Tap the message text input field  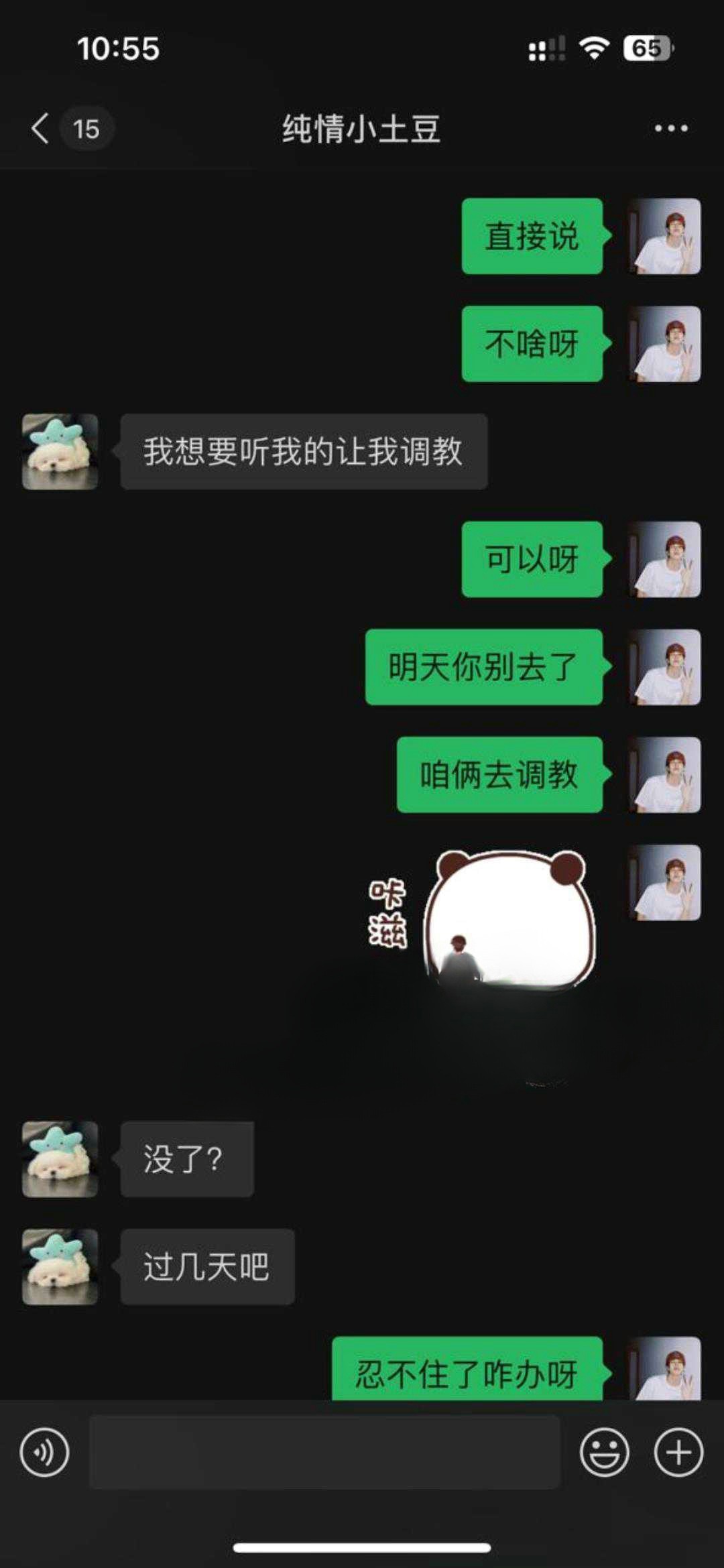tap(324, 1453)
